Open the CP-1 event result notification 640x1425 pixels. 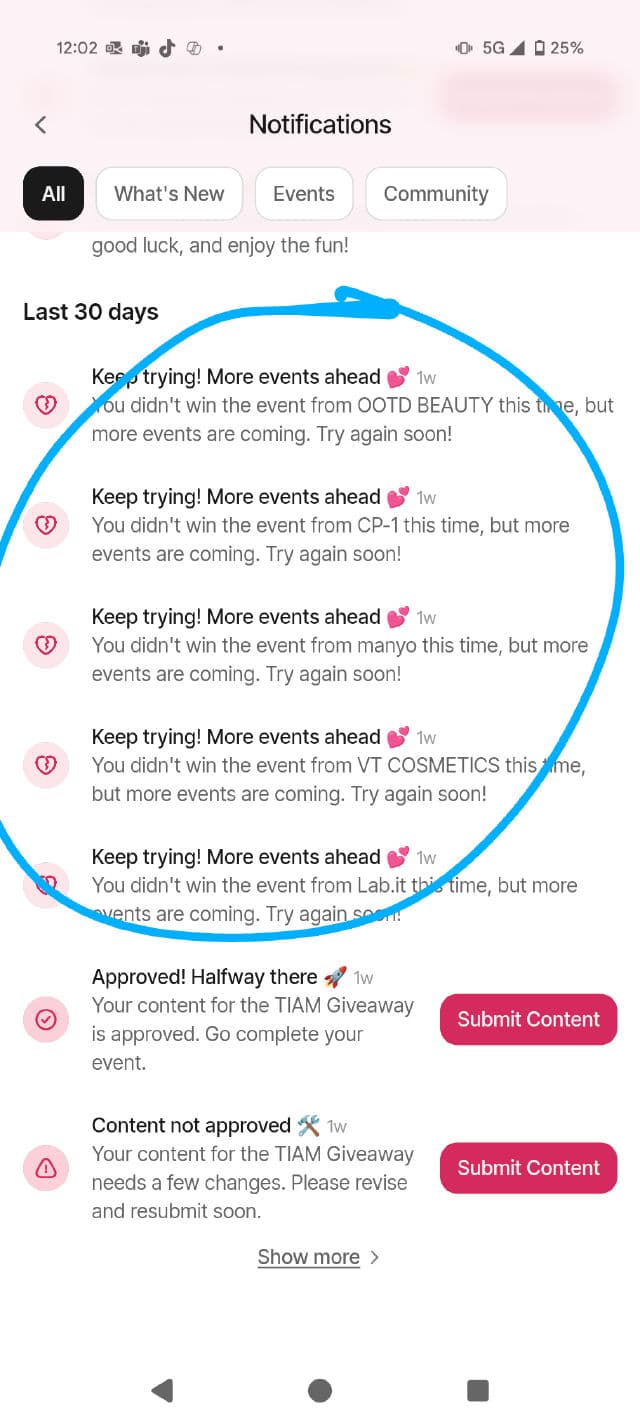pyautogui.click(x=330, y=526)
